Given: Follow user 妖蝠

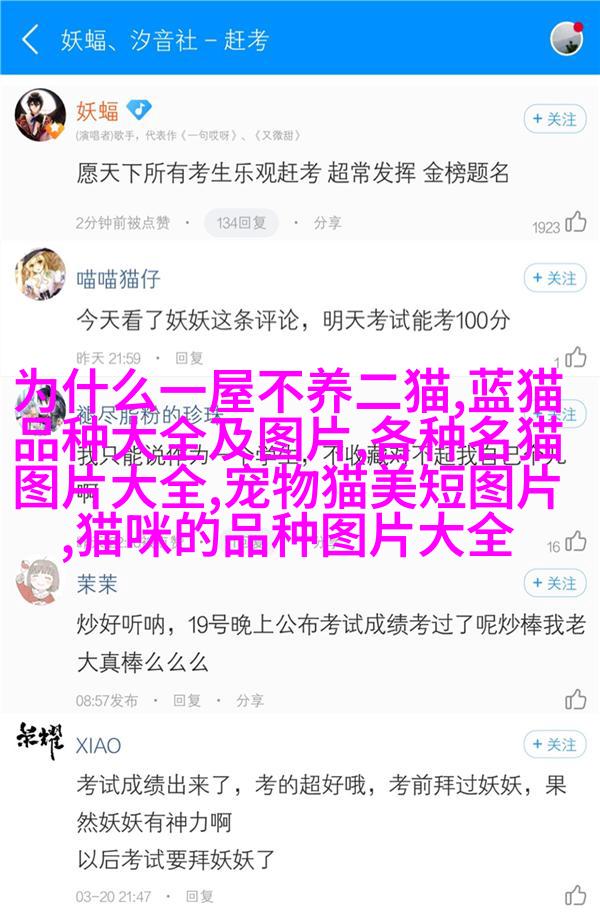Looking at the screenshot, I should pos(554,119).
